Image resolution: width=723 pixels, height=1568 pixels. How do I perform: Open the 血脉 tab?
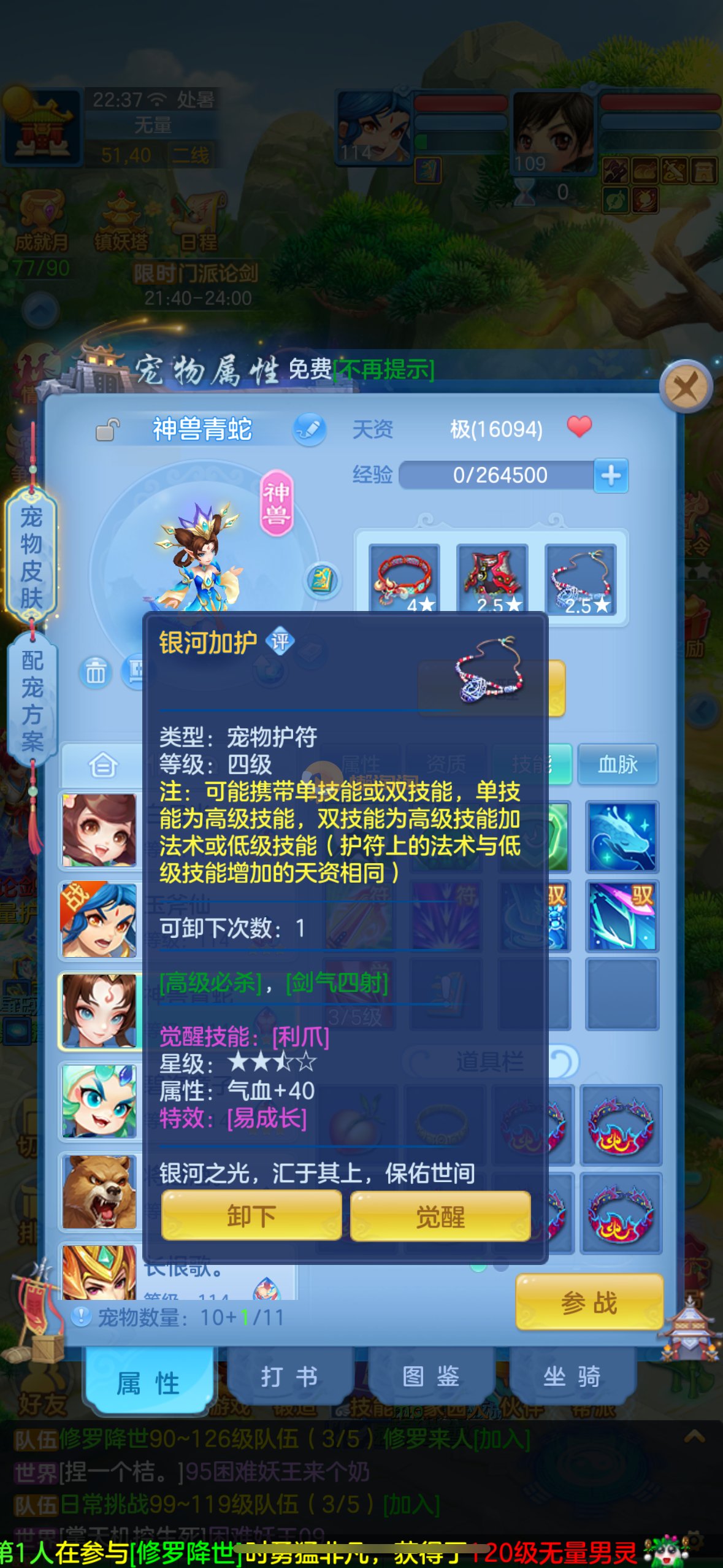(x=618, y=764)
